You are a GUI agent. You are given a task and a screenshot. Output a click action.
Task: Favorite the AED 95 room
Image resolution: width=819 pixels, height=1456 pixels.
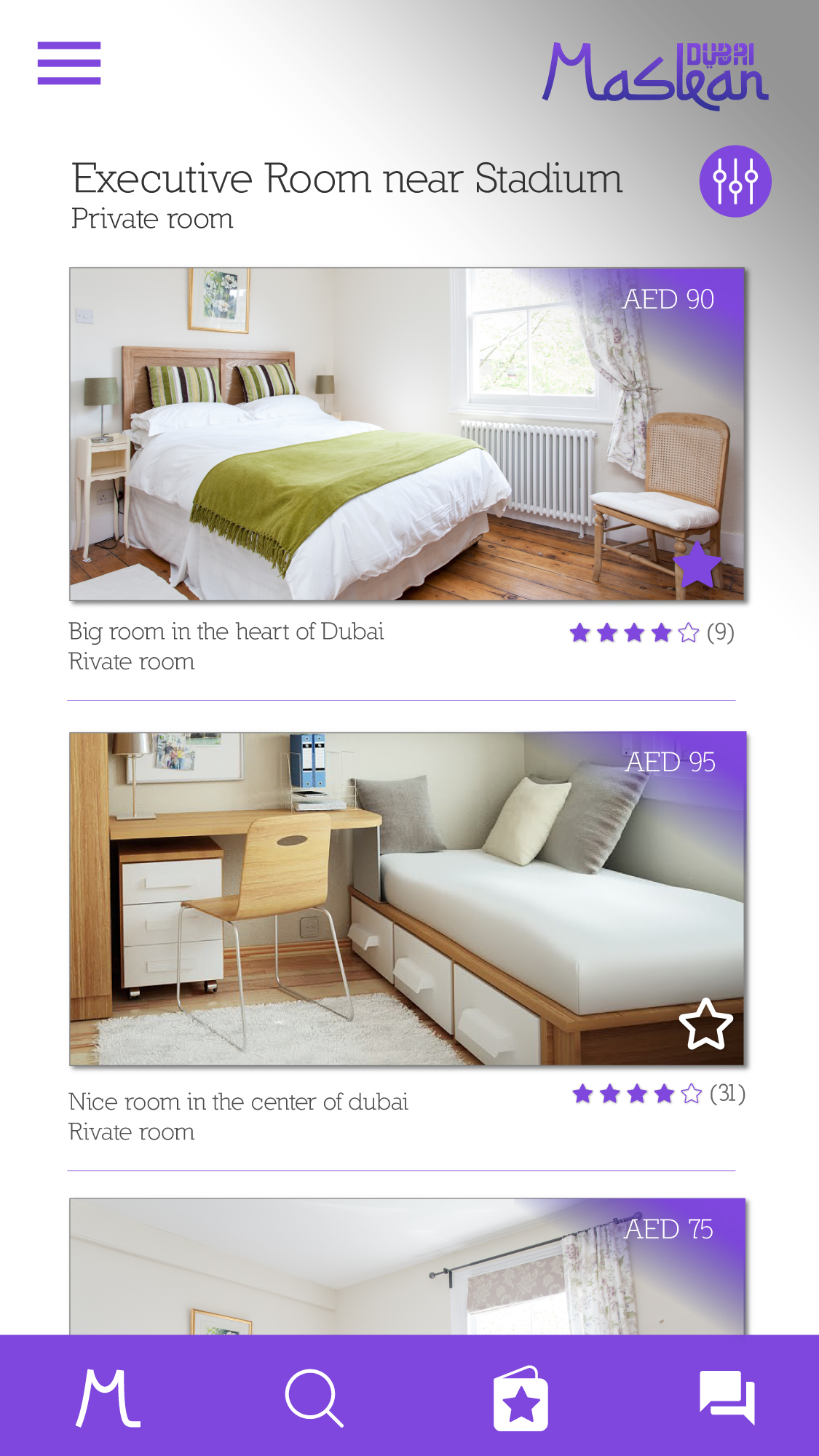705,1025
